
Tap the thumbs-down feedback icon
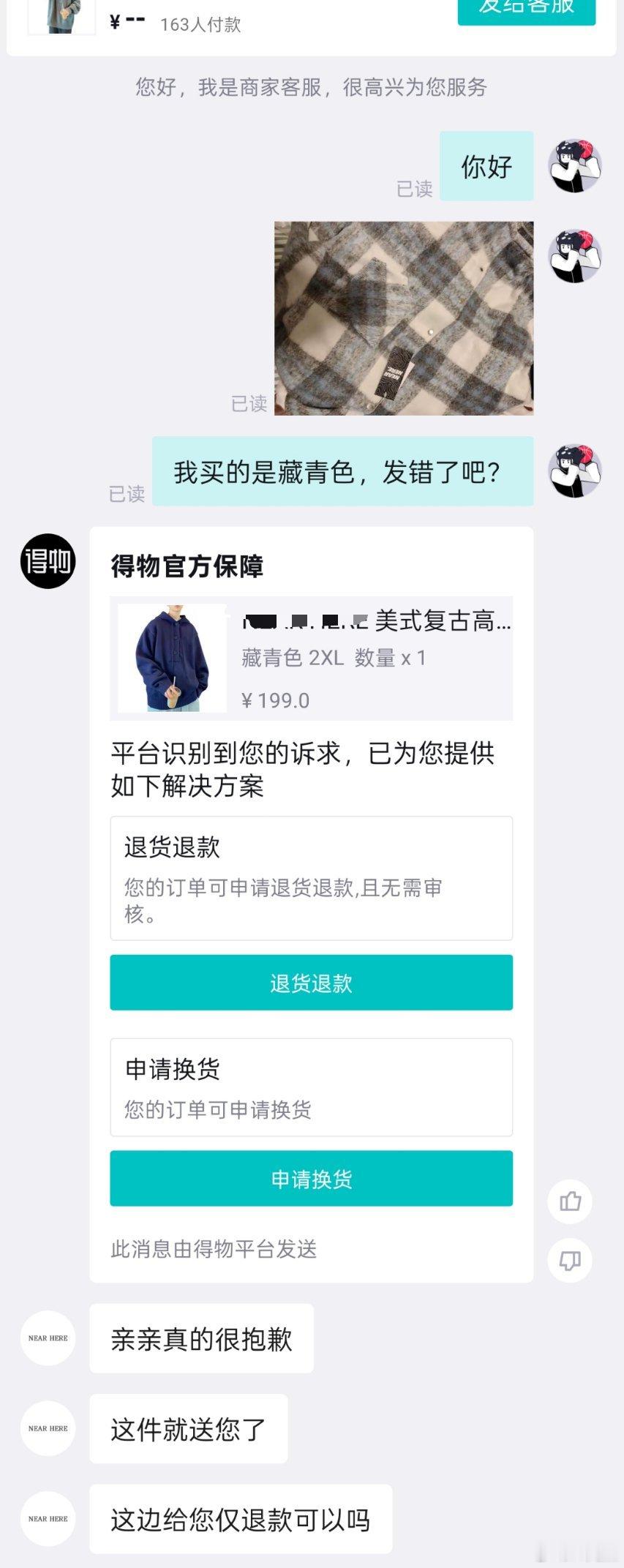570,1261
